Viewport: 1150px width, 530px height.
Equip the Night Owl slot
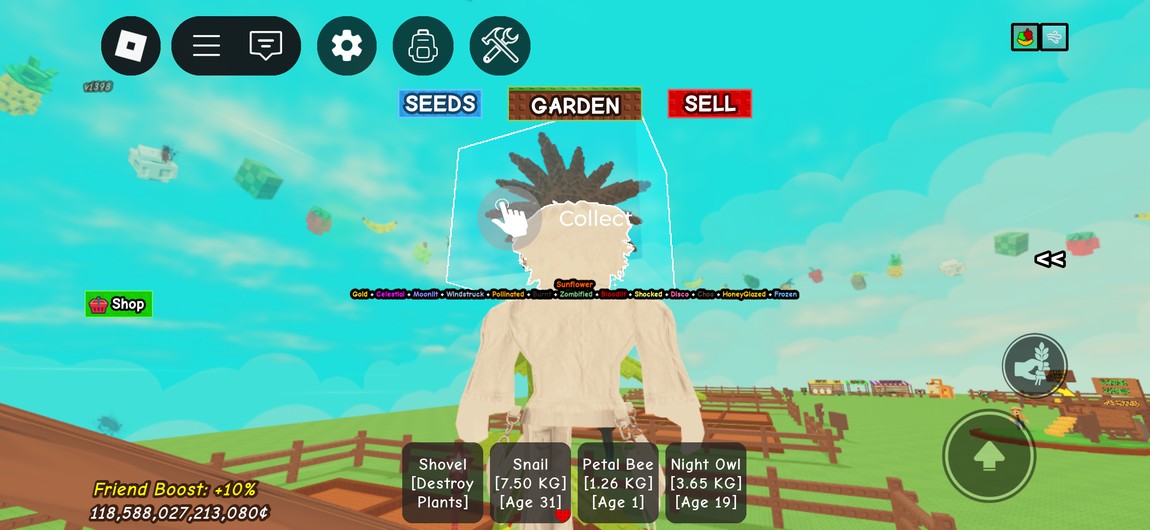tap(705, 483)
